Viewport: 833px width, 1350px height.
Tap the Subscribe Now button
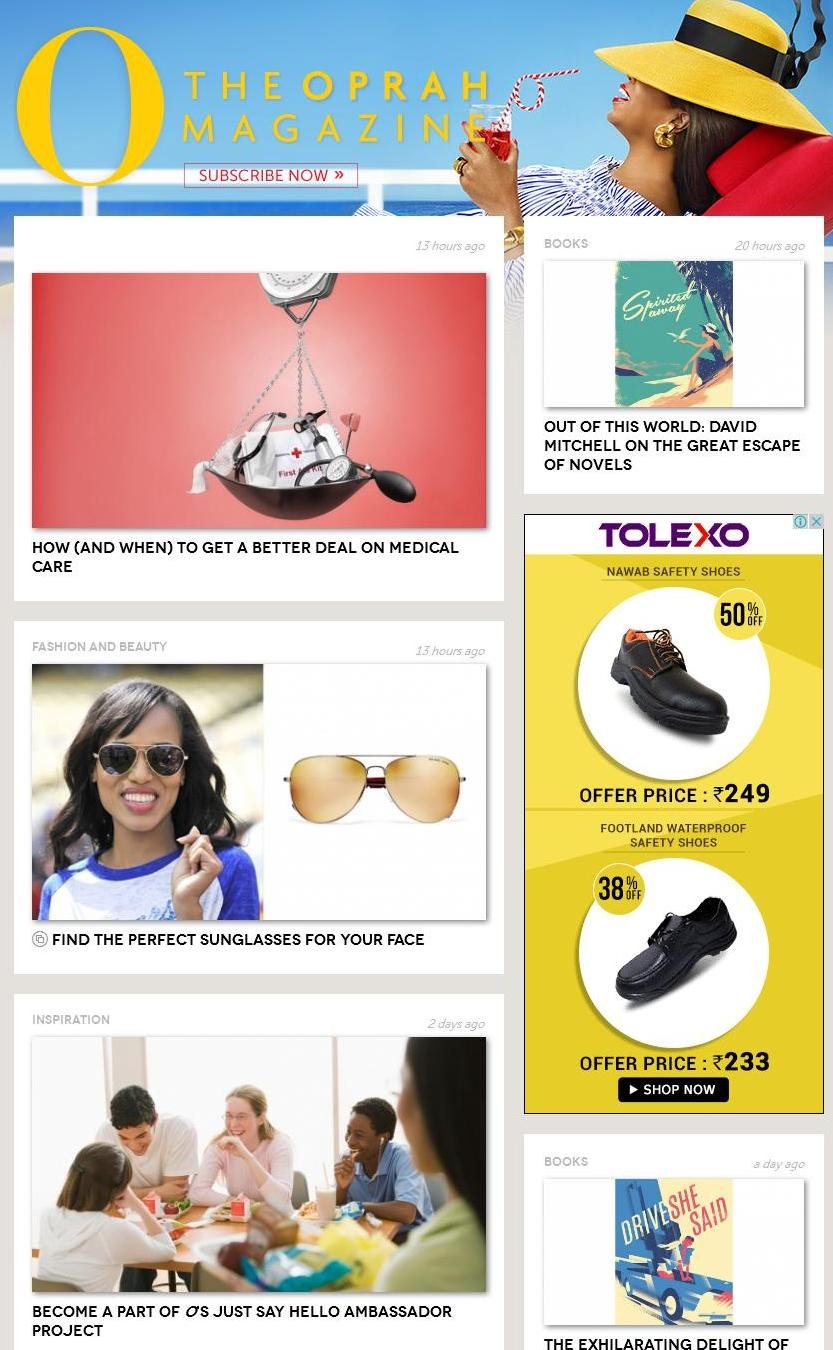[x=270, y=175]
